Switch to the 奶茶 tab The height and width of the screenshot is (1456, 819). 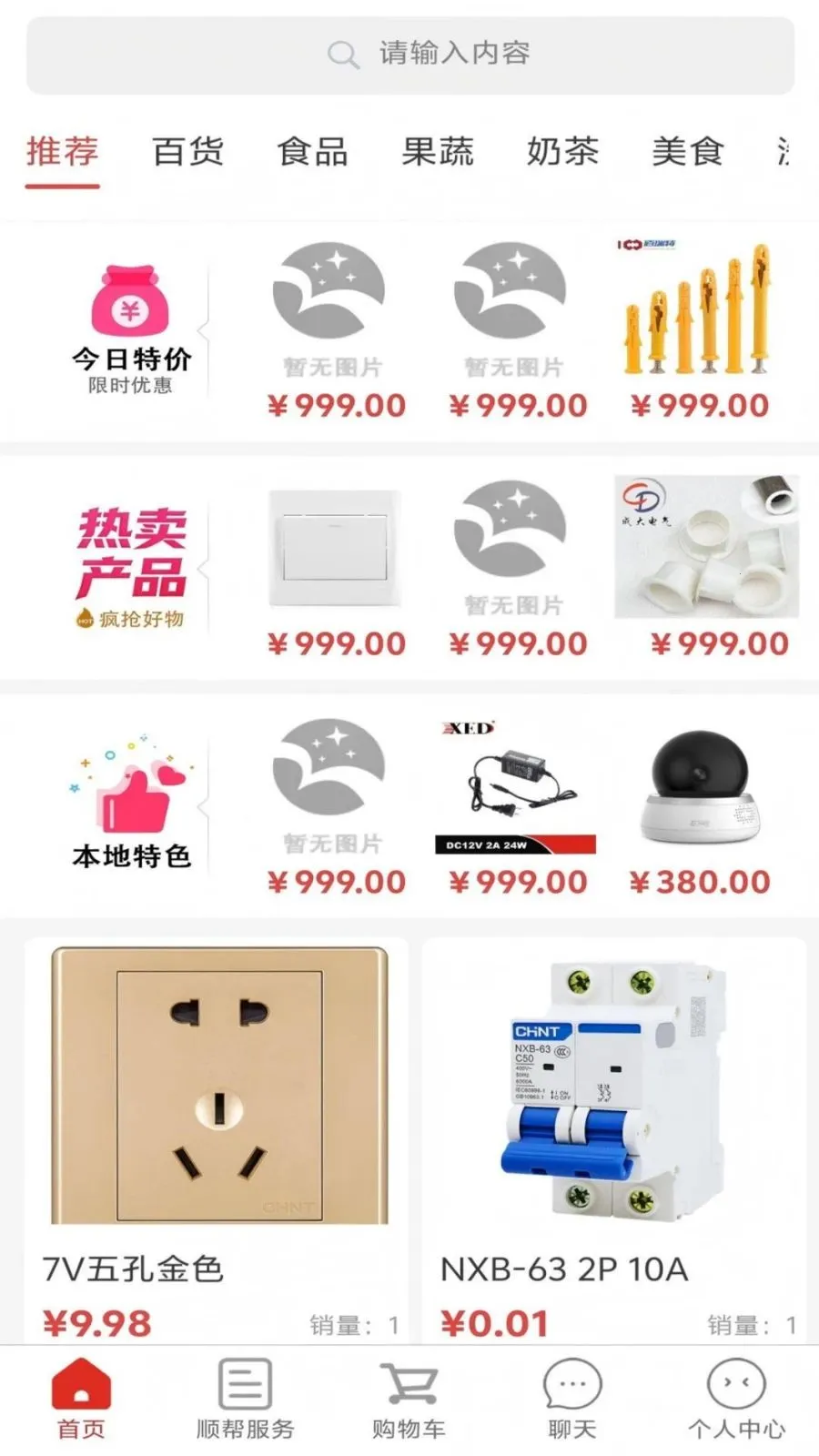pyautogui.click(x=562, y=151)
